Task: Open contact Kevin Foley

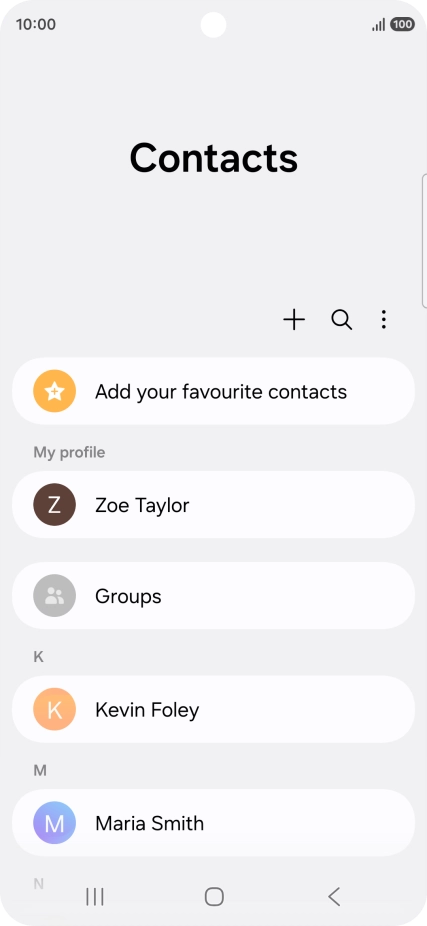Action: point(213,709)
